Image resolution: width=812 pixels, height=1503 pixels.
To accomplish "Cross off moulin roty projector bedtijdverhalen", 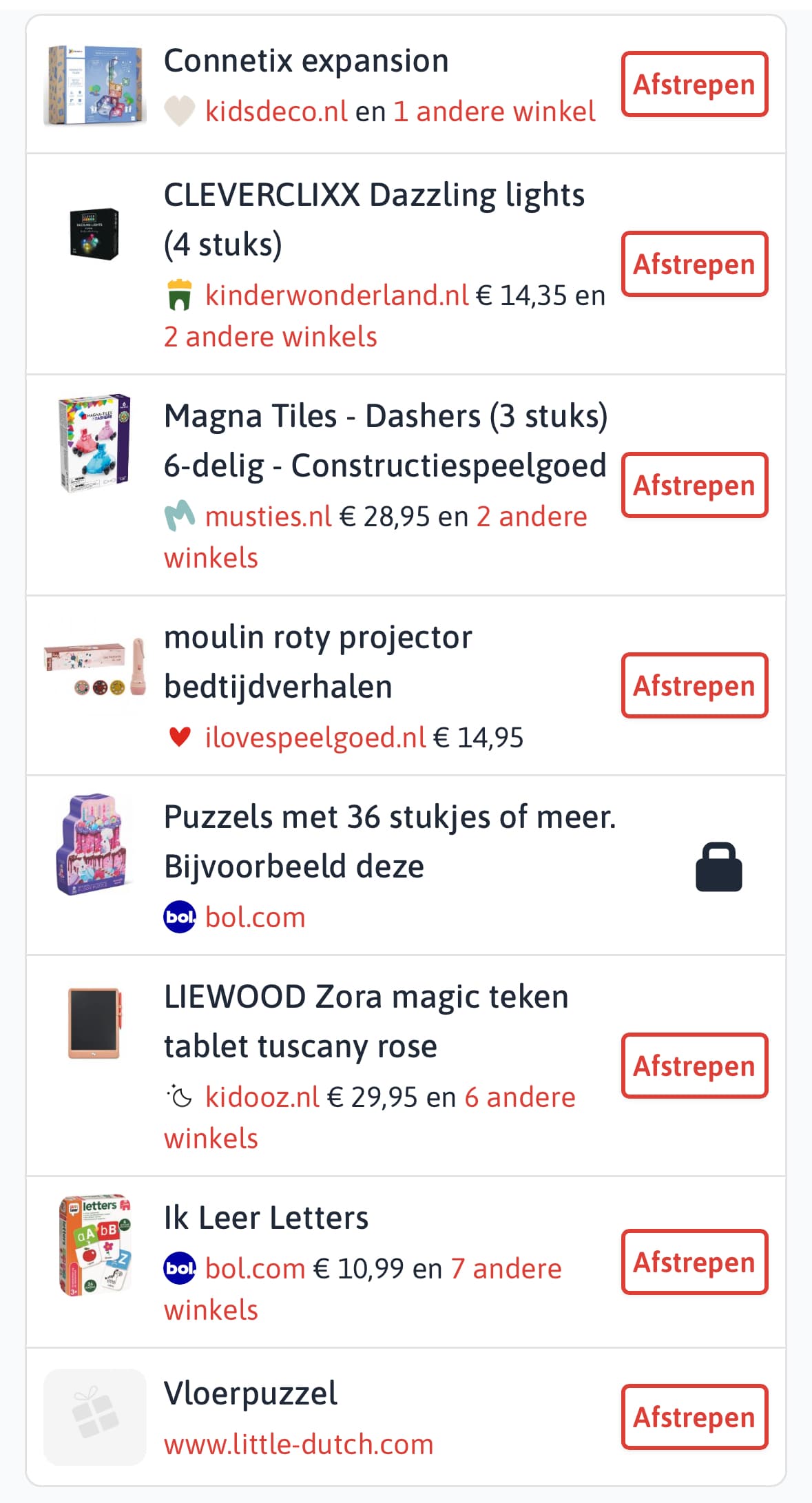I will coord(694,686).
